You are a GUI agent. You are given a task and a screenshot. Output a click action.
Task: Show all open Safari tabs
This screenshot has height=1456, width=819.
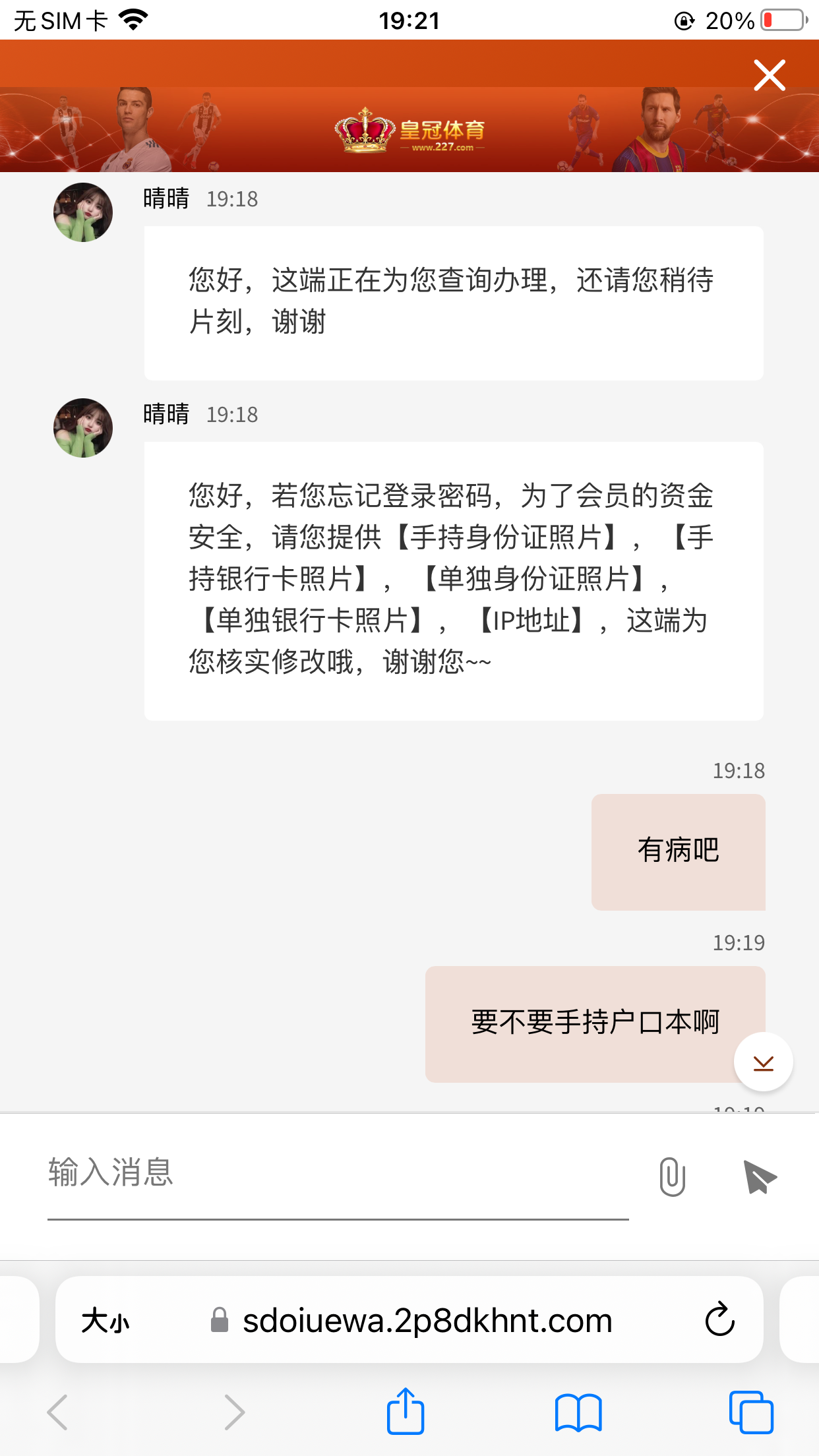point(750,1412)
